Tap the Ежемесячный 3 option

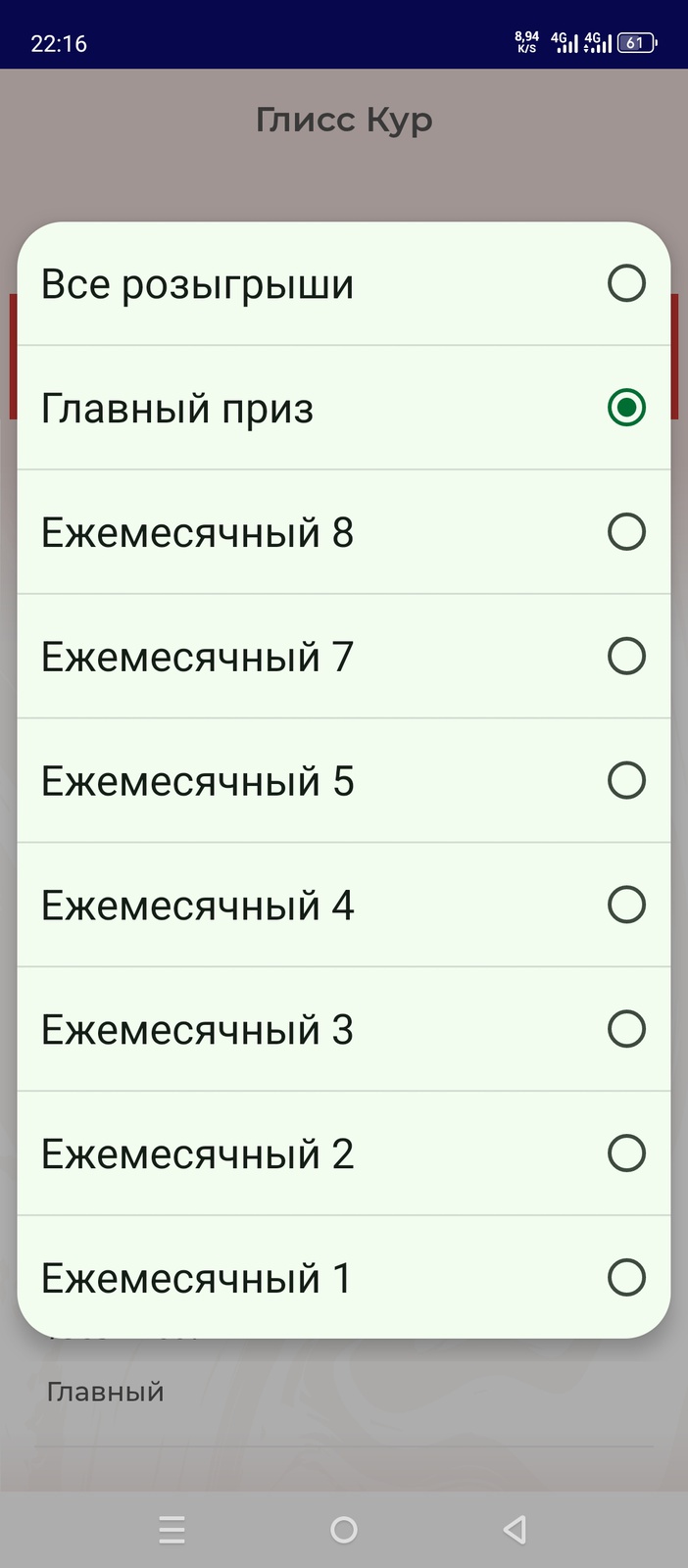(x=343, y=1030)
